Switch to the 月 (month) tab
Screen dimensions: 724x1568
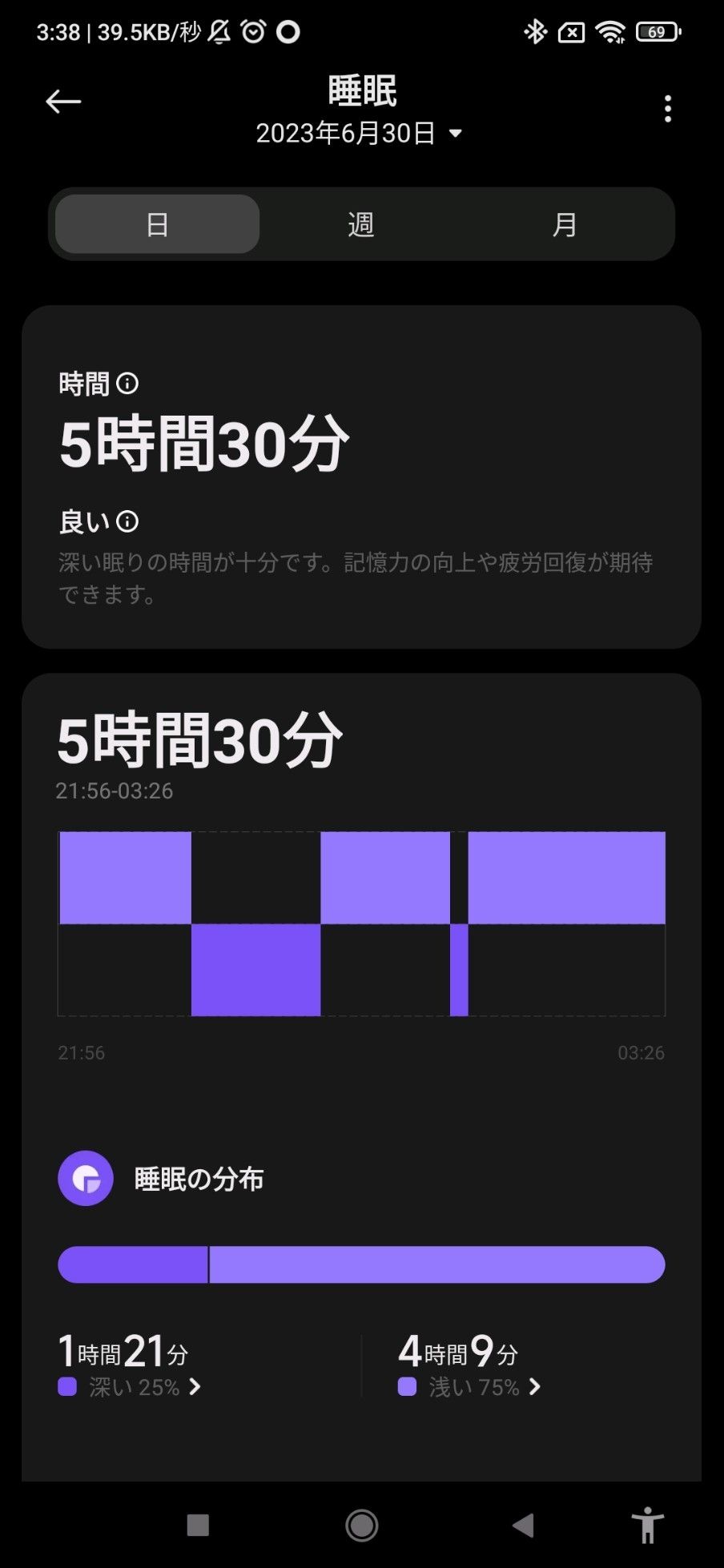coord(565,224)
